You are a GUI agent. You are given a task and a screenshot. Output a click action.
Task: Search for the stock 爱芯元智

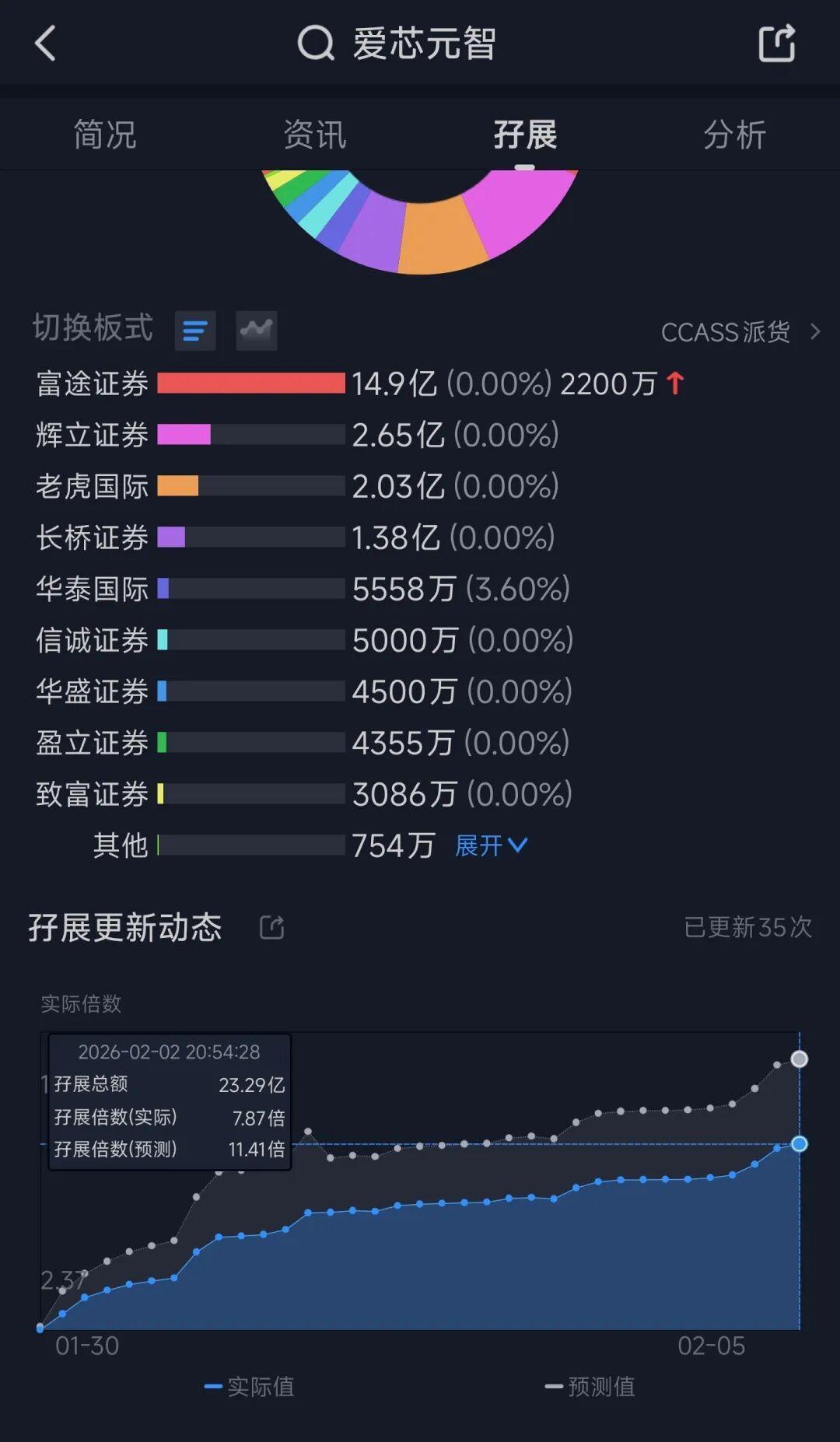coord(397,43)
